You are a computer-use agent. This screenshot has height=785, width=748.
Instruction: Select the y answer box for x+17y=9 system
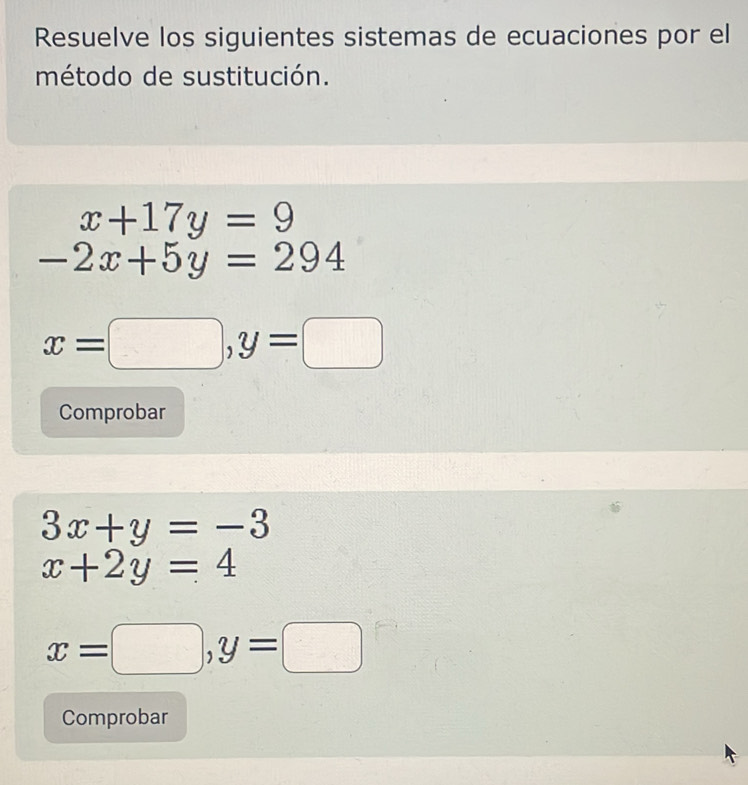342,343
